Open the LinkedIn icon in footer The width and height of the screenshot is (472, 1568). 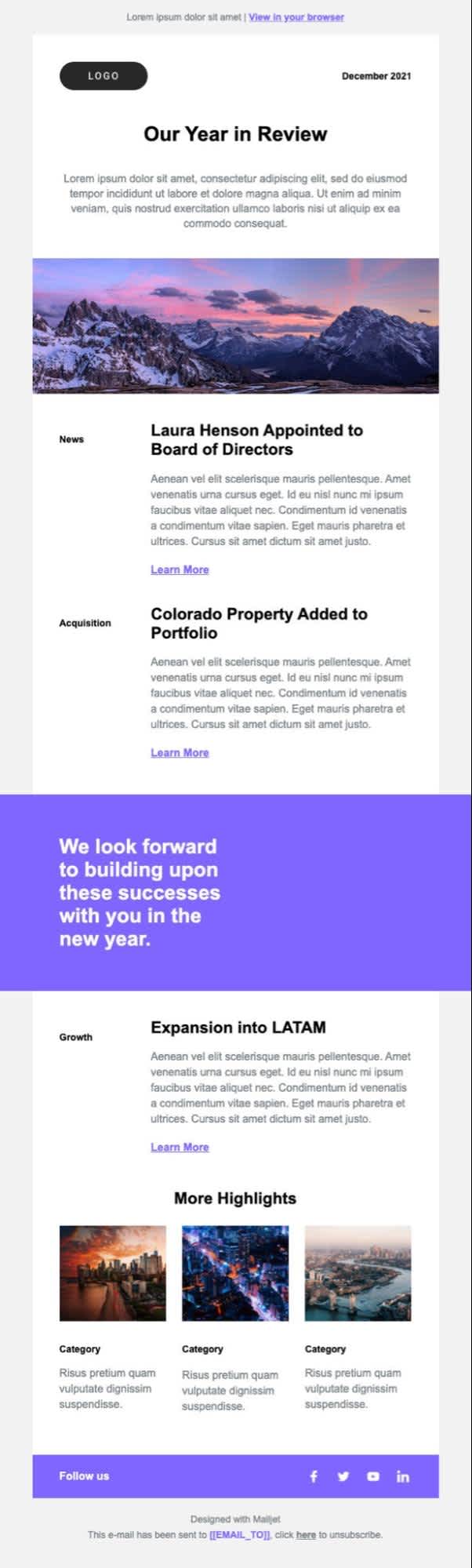click(x=403, y=1476)
